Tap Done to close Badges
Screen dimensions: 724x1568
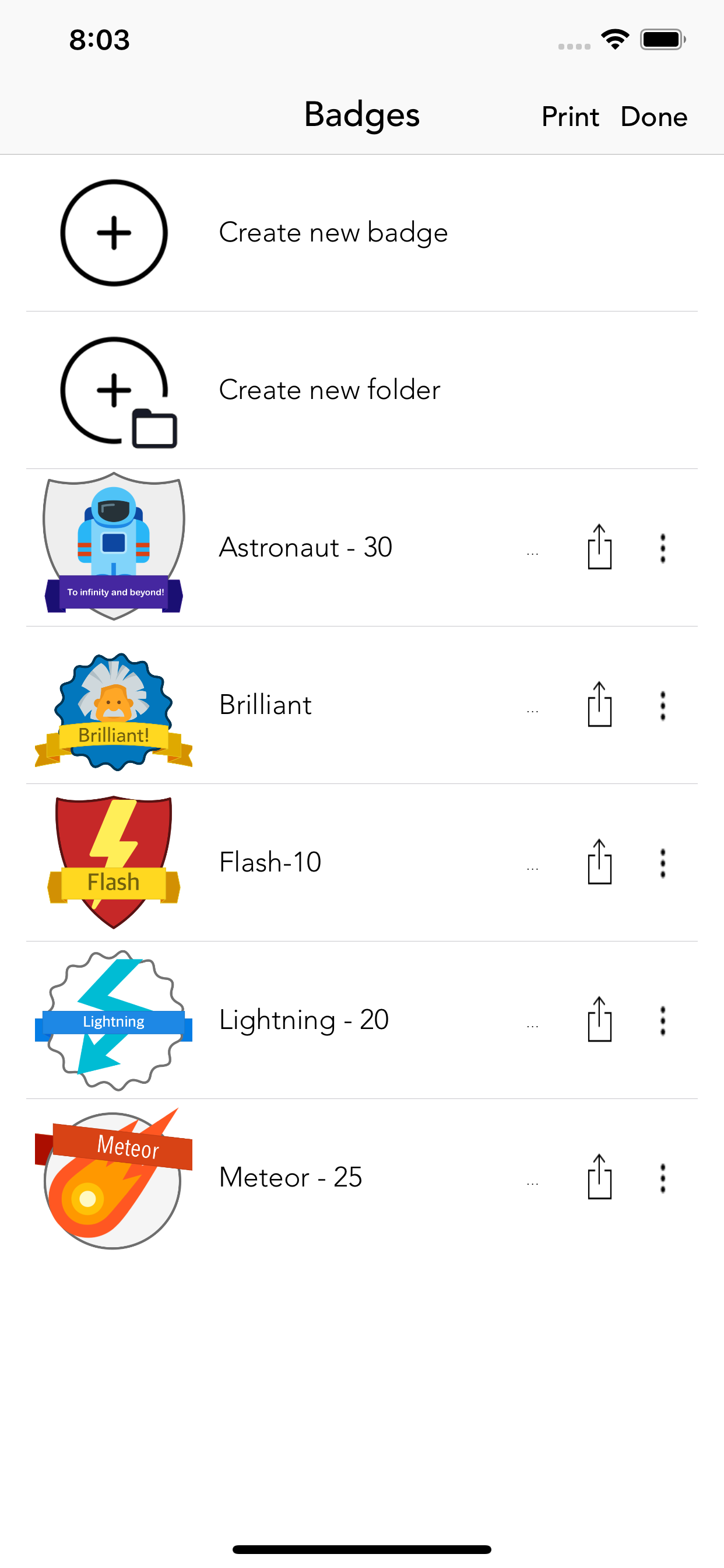tap(654, 116)
